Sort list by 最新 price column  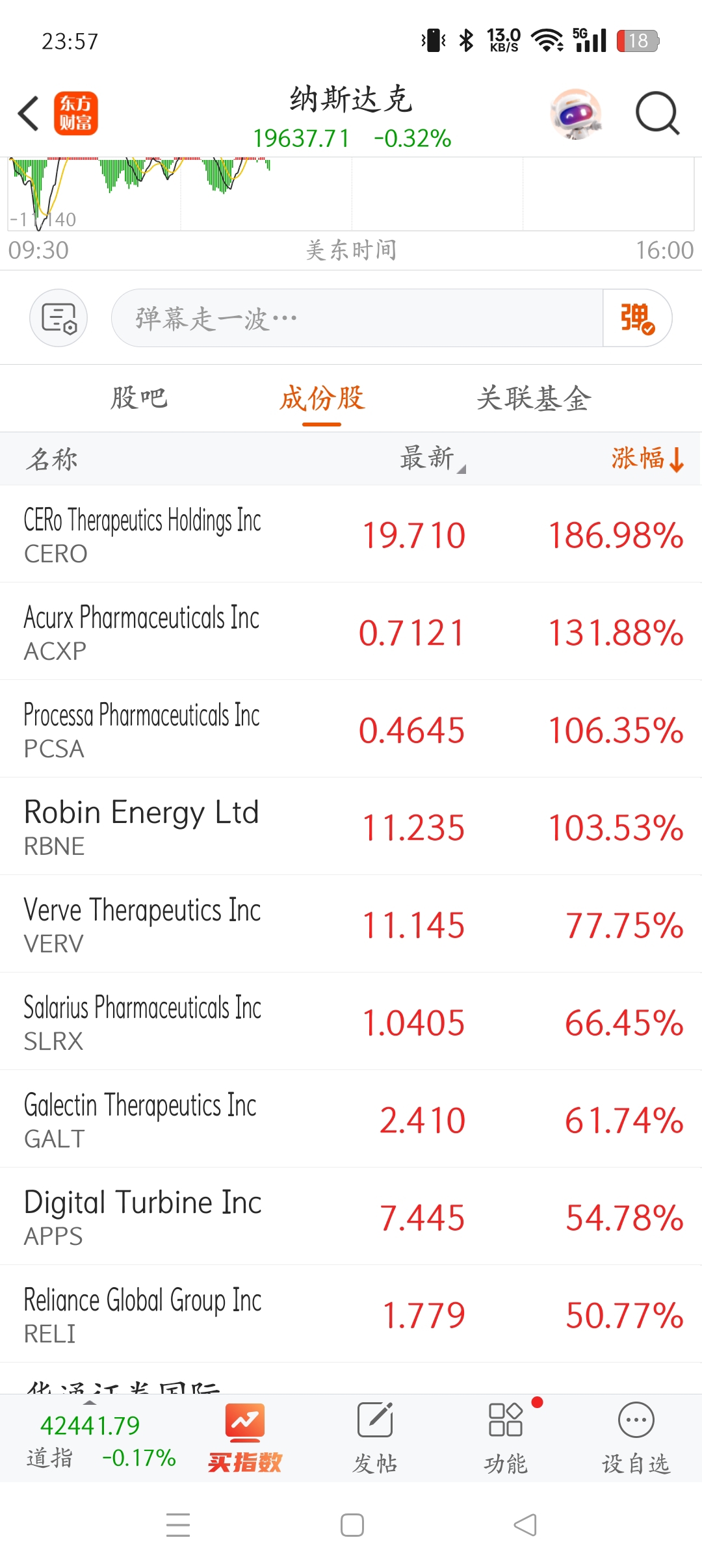432,458
